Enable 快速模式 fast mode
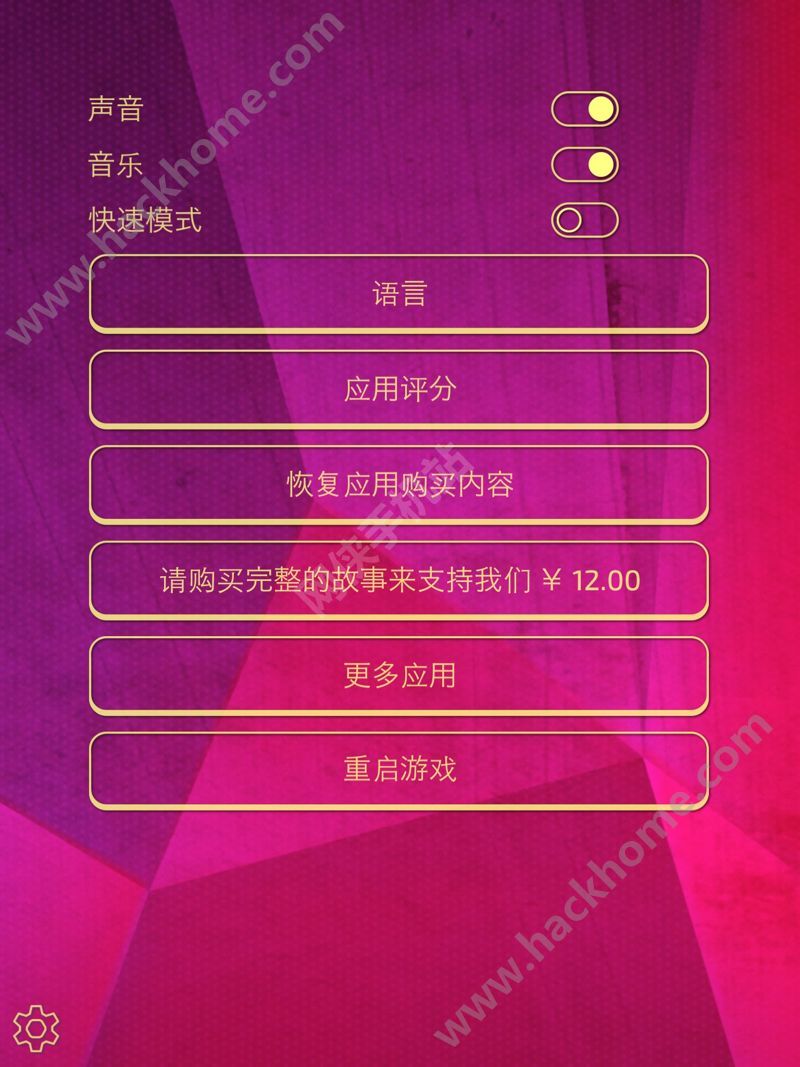This screenshot has width=800, height=1067. point(585,220)
